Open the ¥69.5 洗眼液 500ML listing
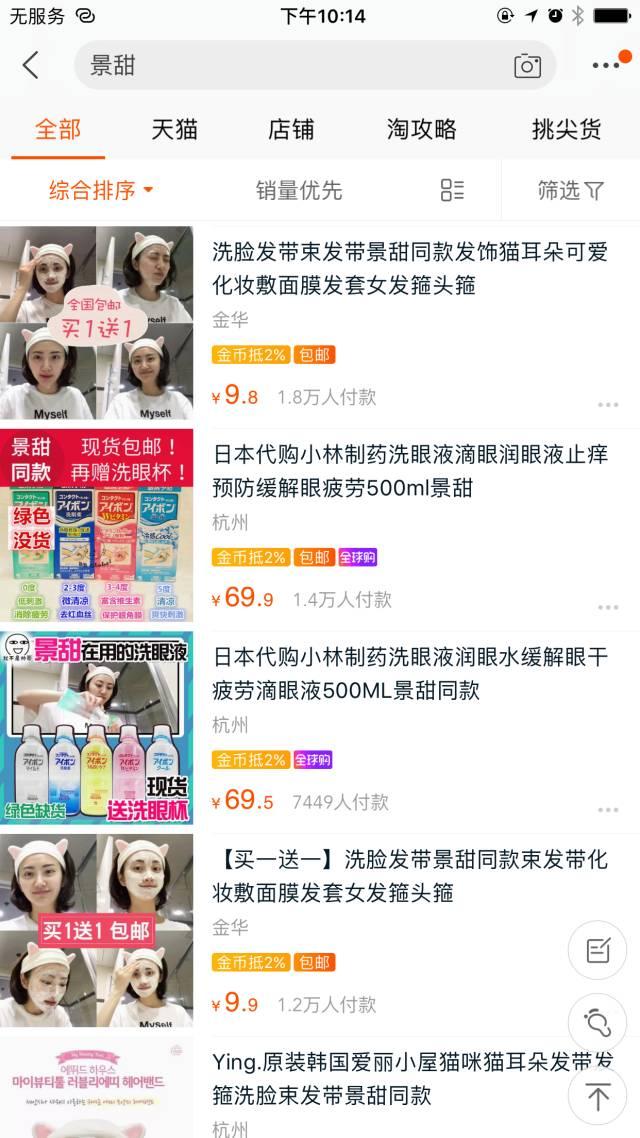Viewport: 640px width, 1138px height. tap(320, 728)
